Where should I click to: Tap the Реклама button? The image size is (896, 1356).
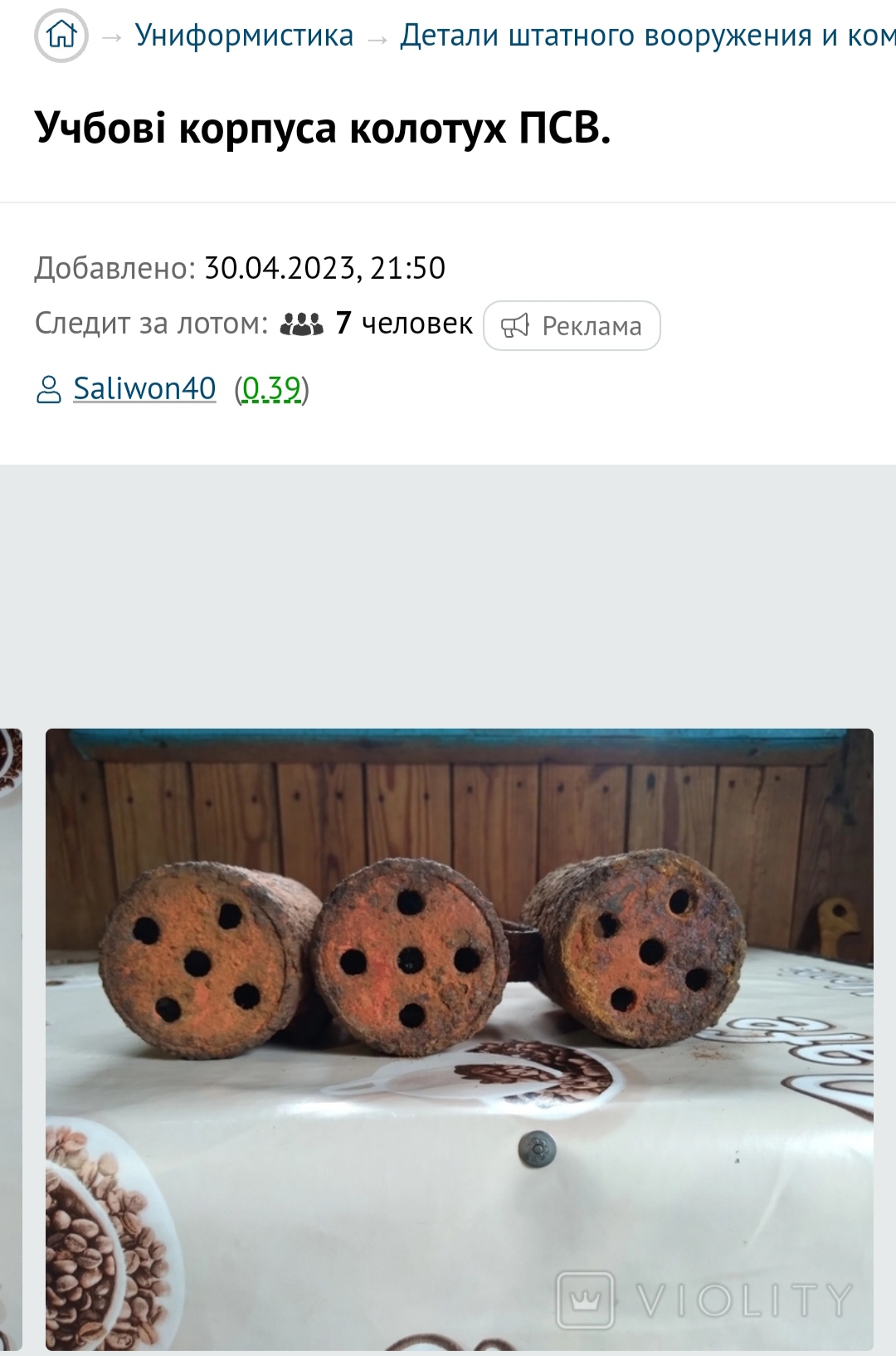[572, 326]
